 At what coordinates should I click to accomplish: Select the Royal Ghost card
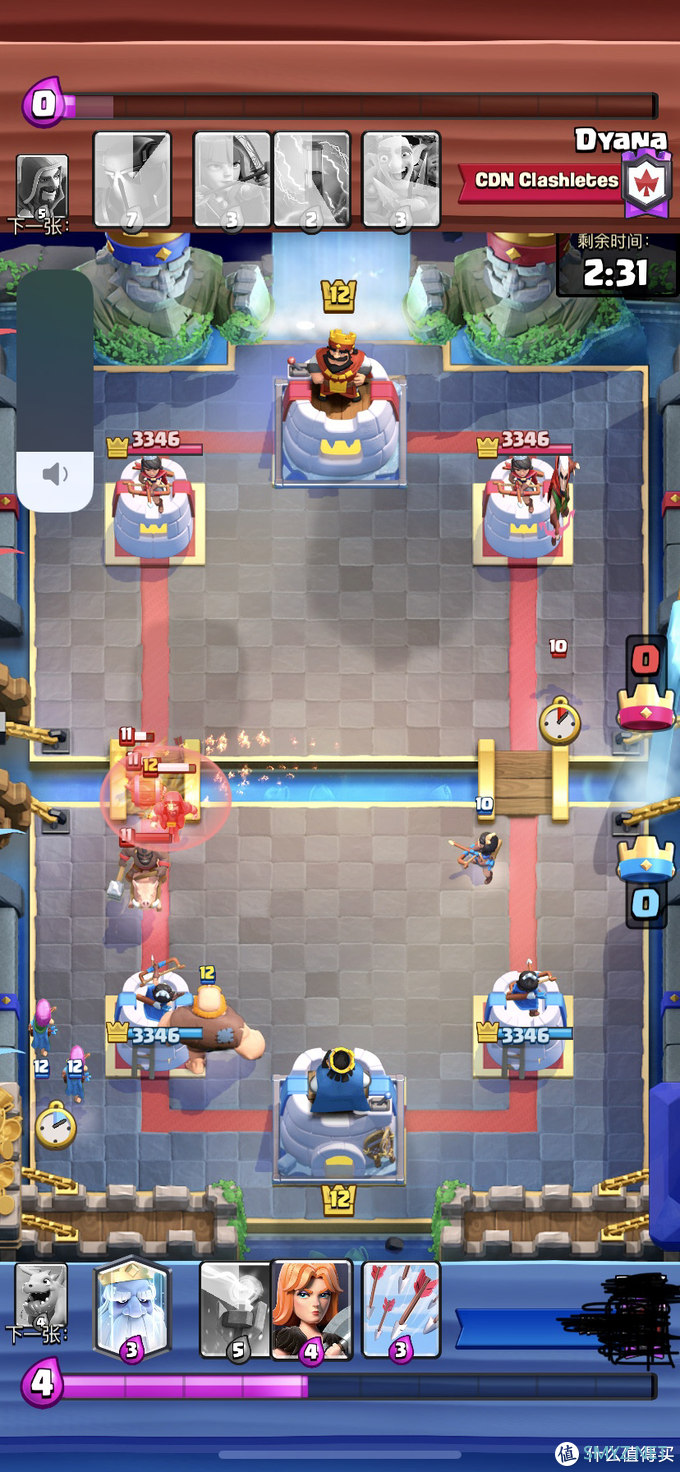click(132, 1308)
